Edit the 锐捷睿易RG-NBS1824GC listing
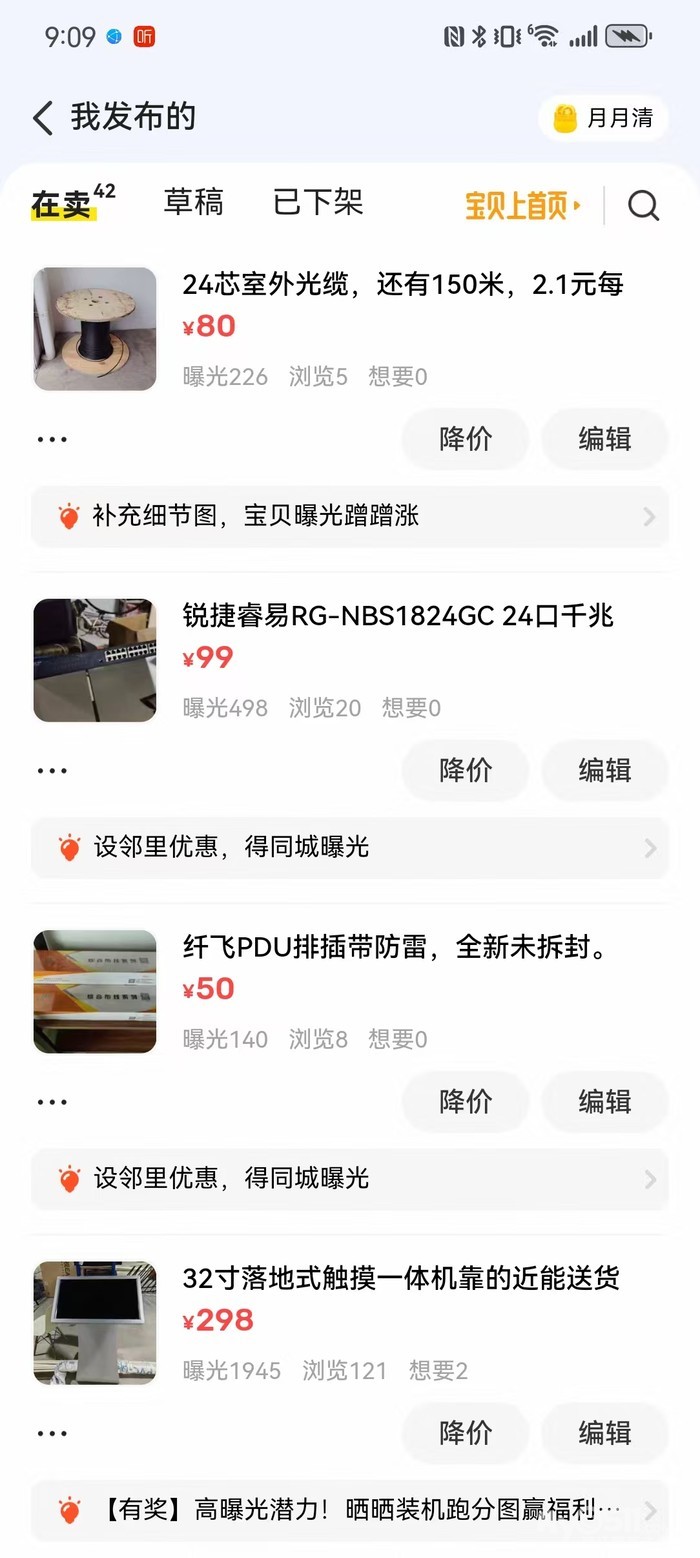This screenshot has height=1558, width=700. (x=604, y=770)
